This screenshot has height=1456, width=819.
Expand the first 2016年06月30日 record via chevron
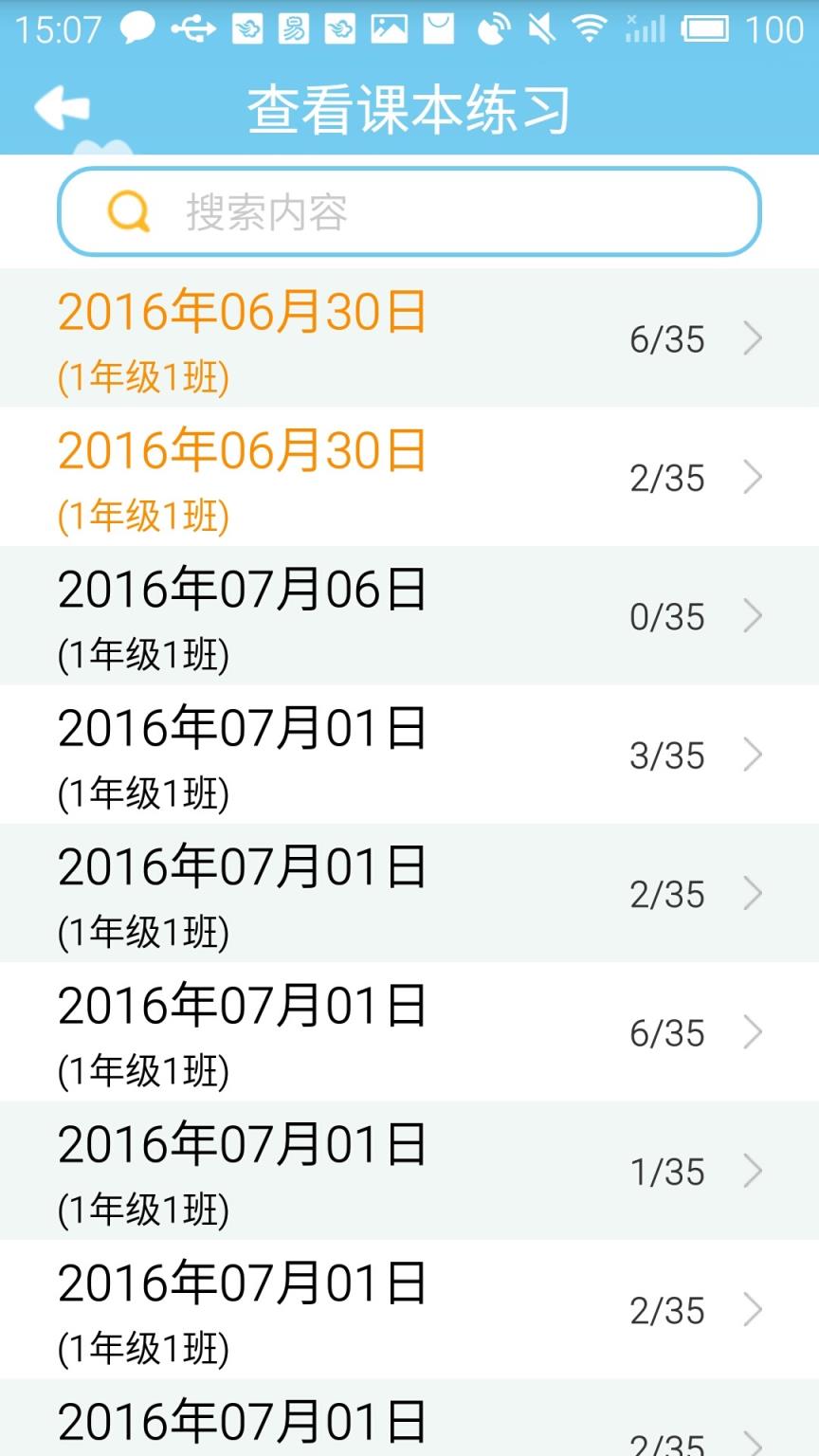point(753,338)
